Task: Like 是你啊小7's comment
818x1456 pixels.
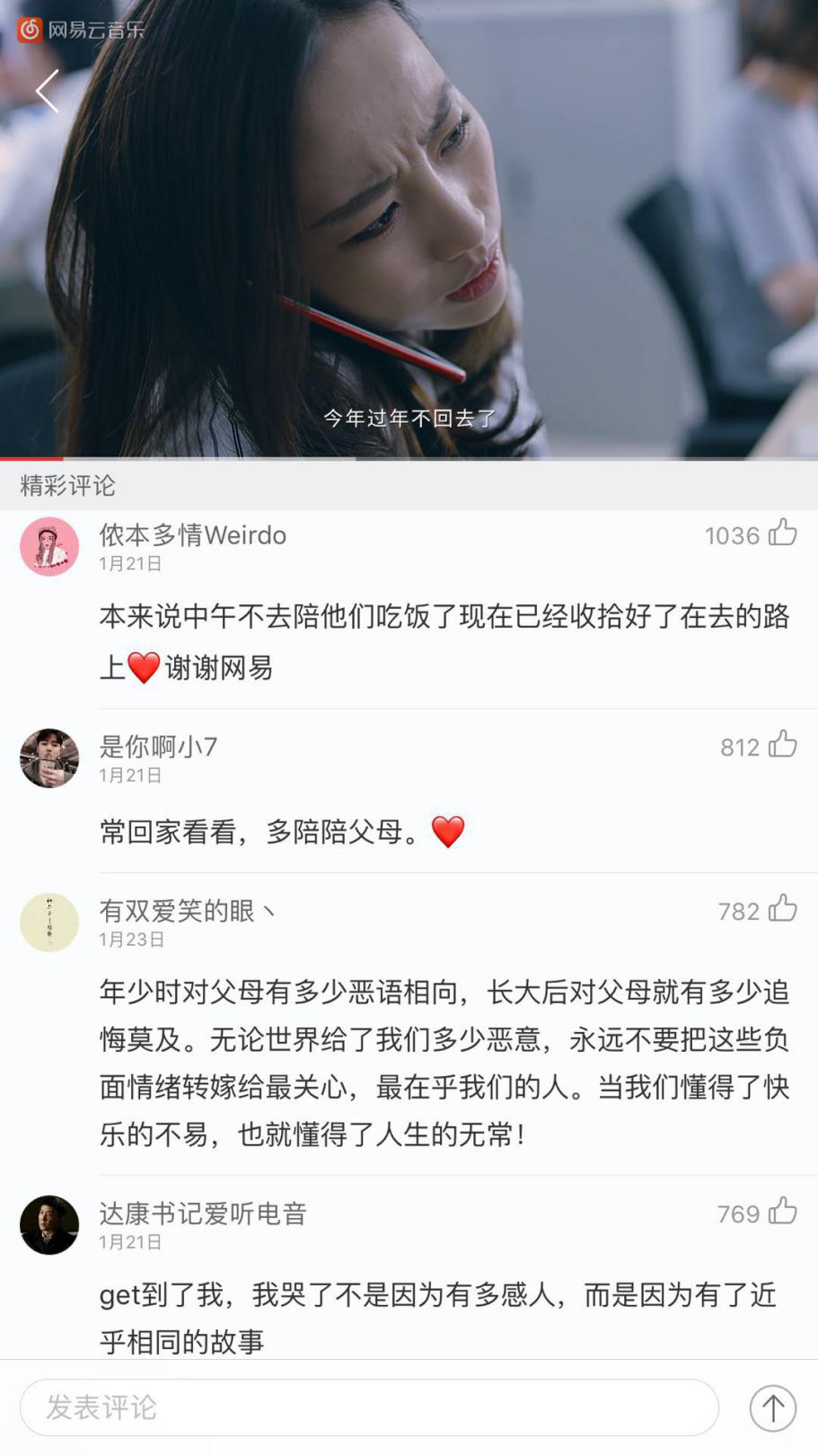Action: (782, 745)
